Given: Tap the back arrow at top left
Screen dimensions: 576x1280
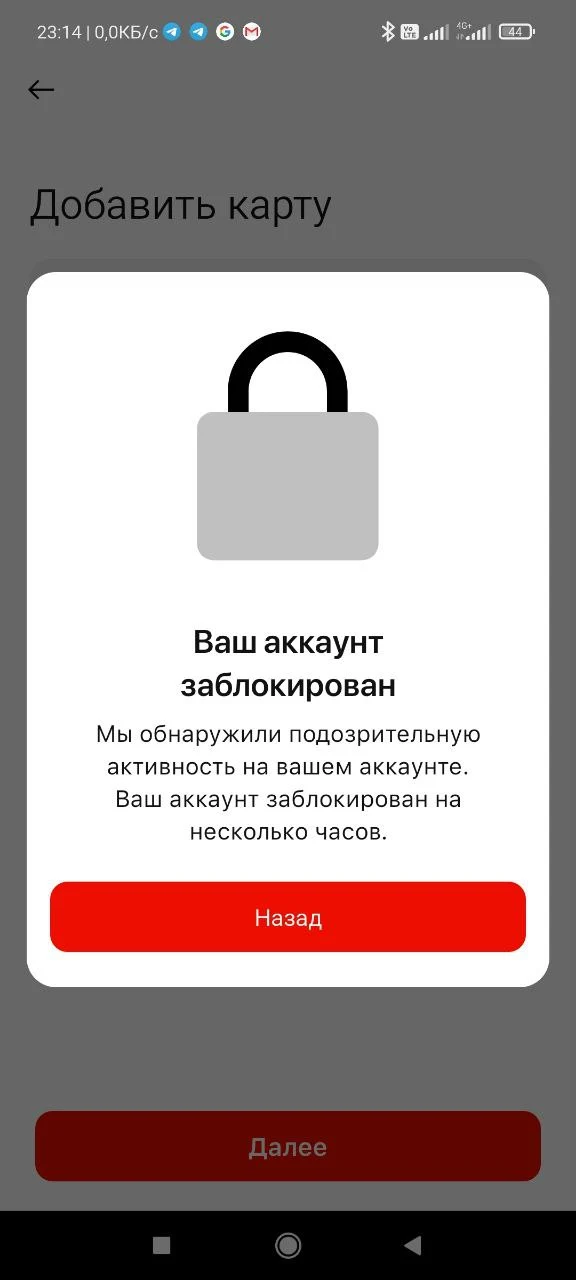Looking at the screenshot, I should pos(41,90).
